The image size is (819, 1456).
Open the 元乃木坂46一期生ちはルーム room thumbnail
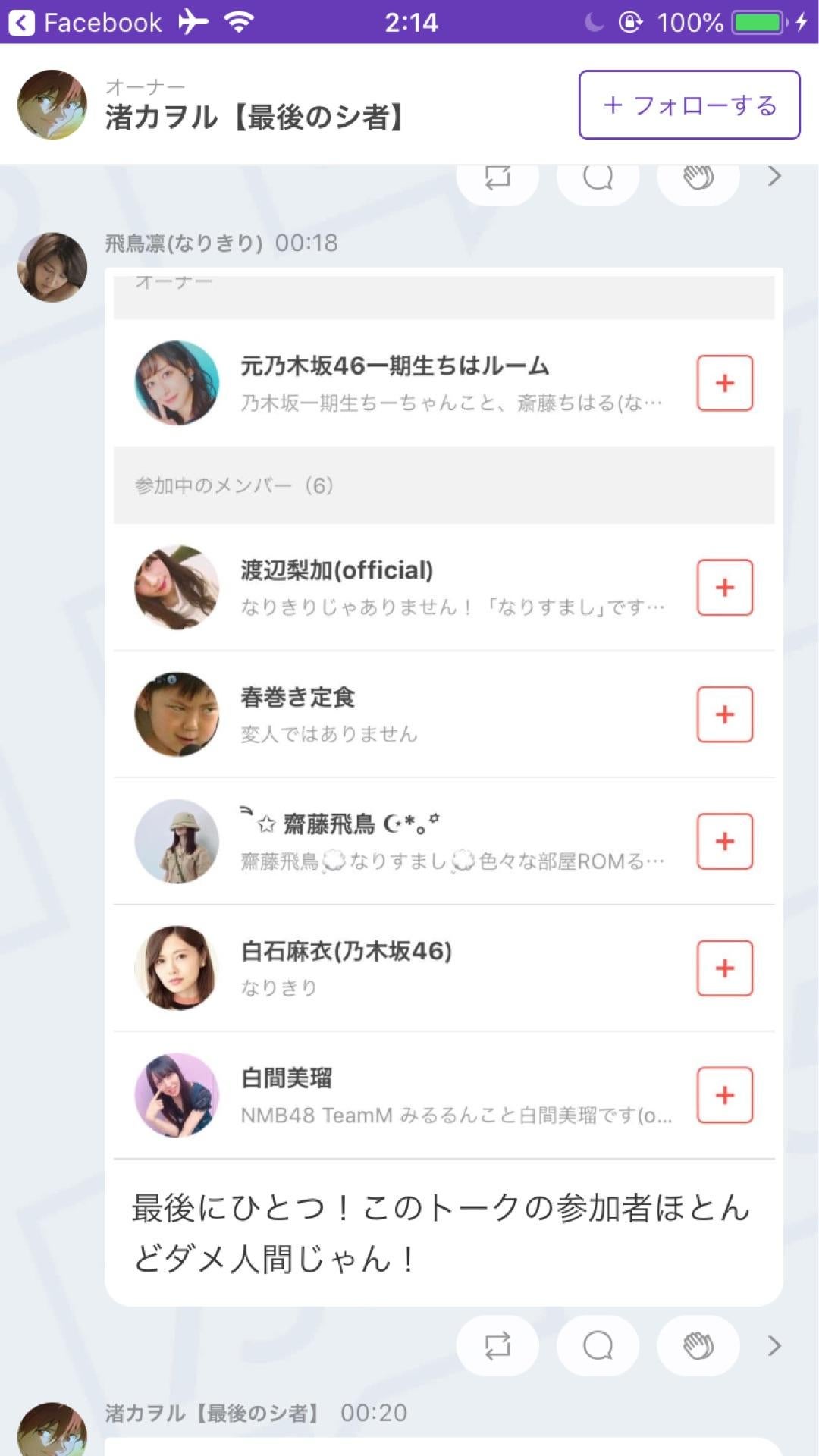(x=176, y=384)
